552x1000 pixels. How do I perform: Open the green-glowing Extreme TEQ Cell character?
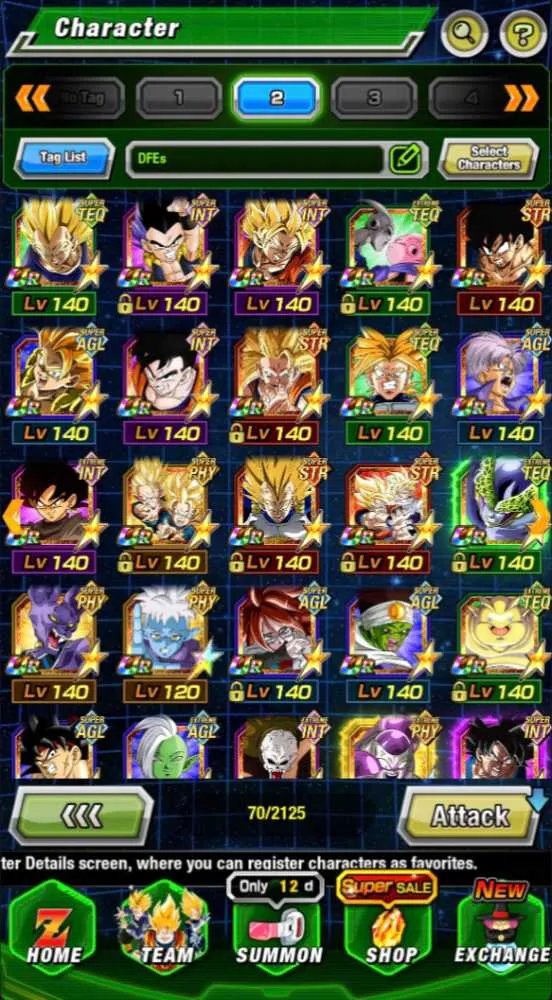500,515
